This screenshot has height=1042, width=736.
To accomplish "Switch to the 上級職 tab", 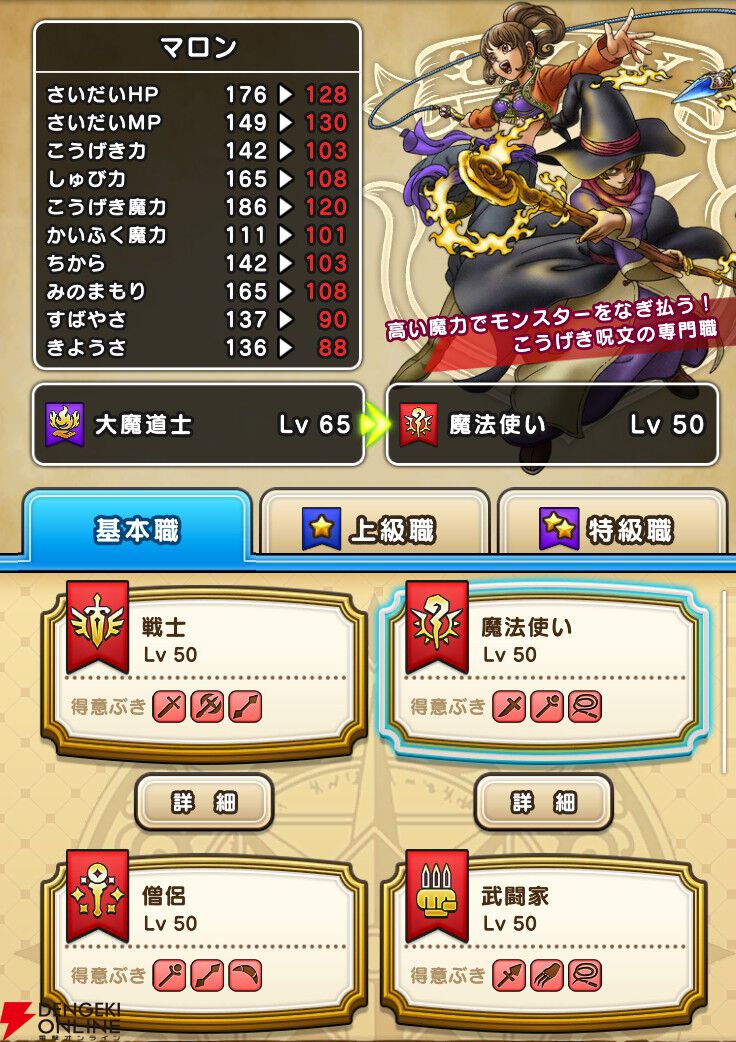I will click(x=374, y=529).
